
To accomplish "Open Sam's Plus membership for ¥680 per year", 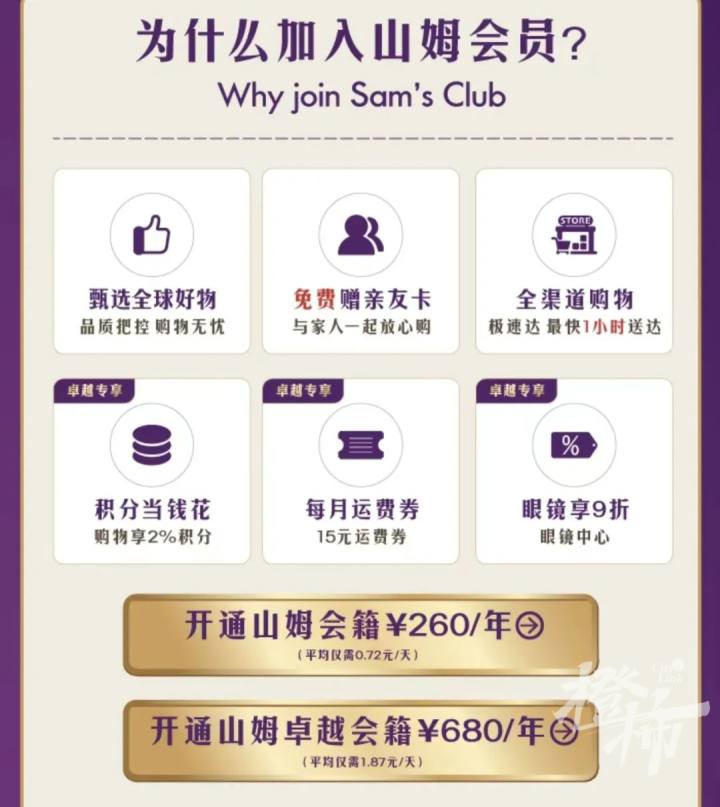I will click(361, 739).
